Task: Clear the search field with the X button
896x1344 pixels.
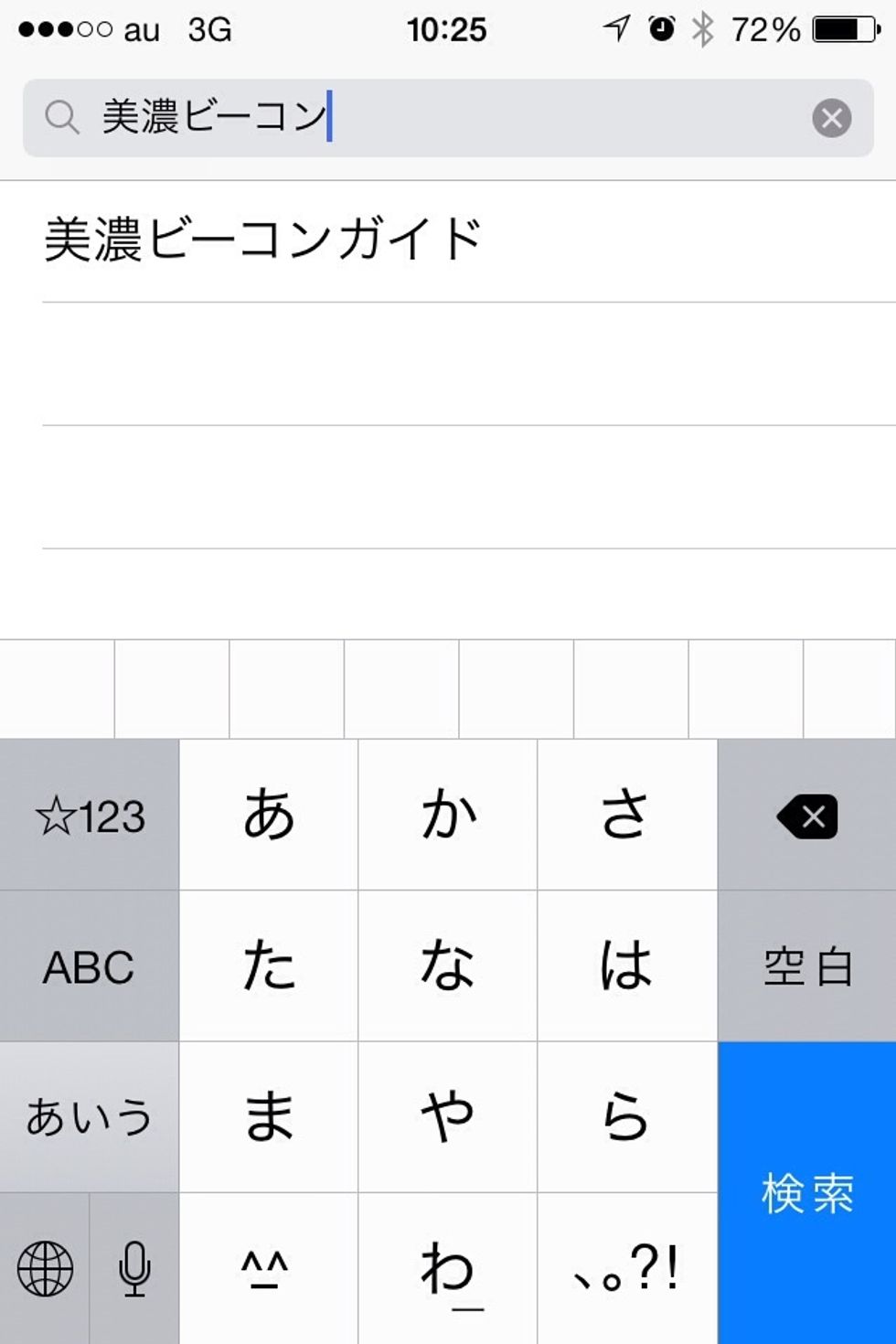Action: point(830,117)
